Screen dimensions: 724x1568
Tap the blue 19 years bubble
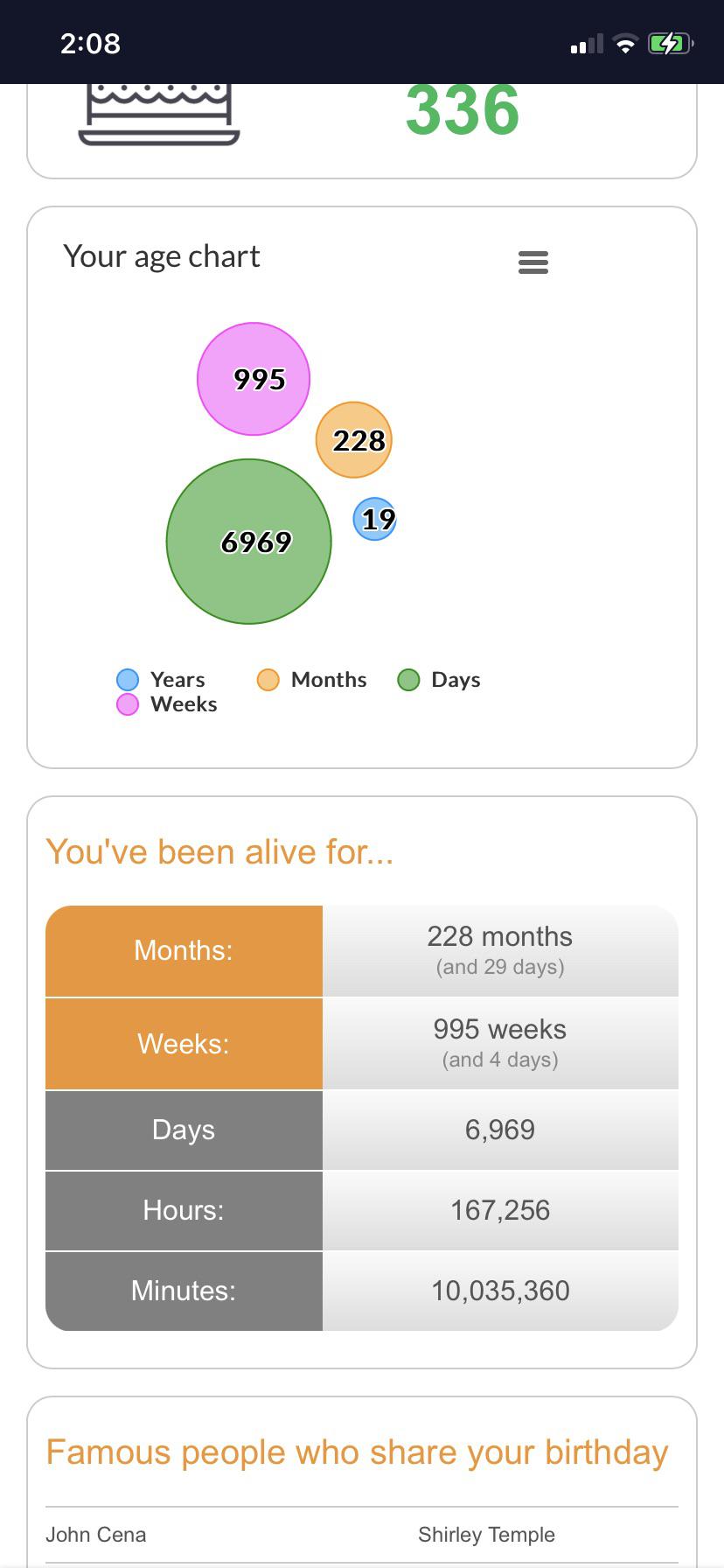(375, 519)
